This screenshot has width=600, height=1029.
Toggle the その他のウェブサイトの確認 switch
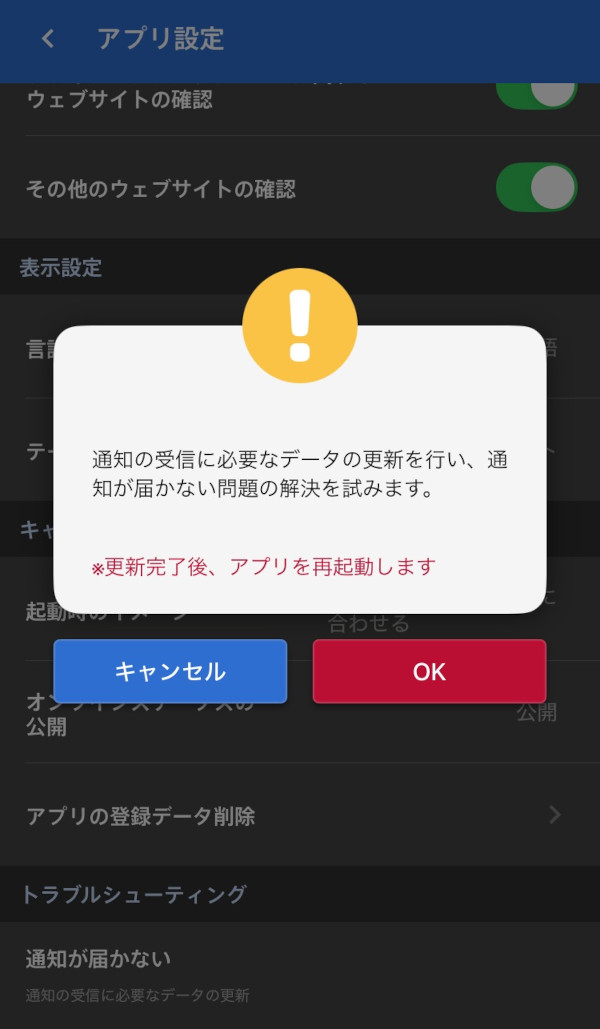point(536,188)
